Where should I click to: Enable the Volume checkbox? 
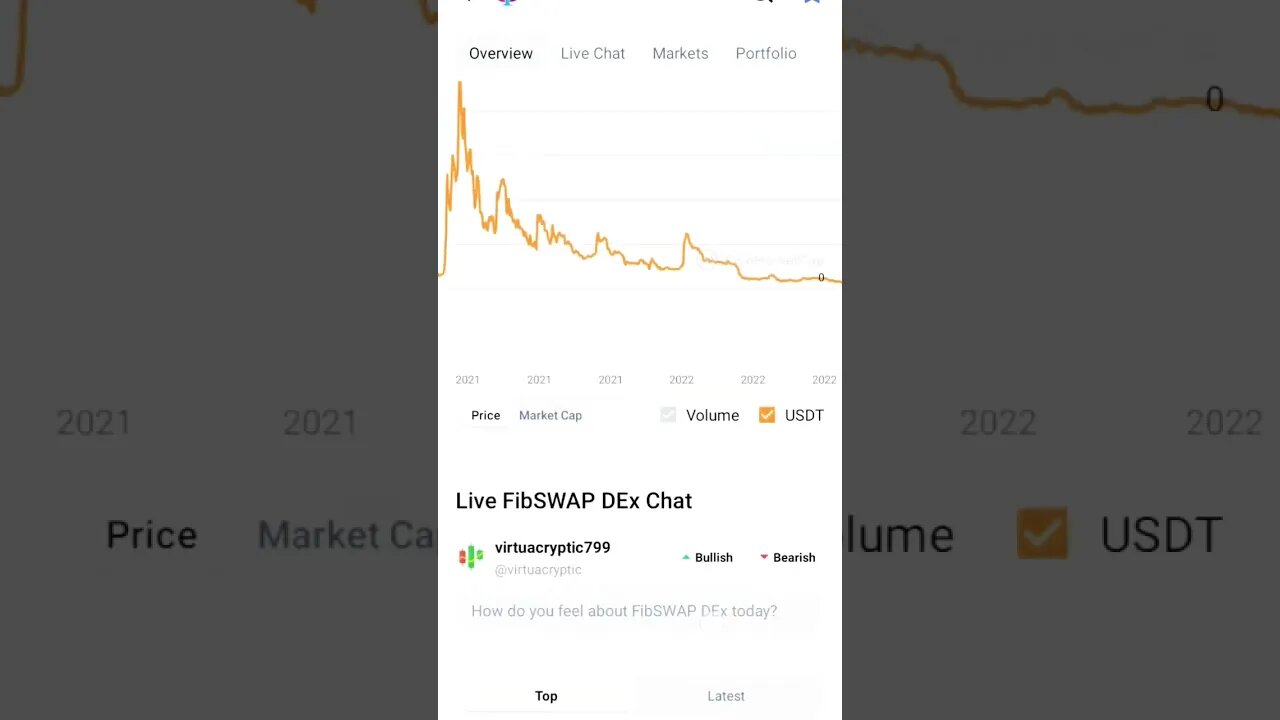(669, 415)
